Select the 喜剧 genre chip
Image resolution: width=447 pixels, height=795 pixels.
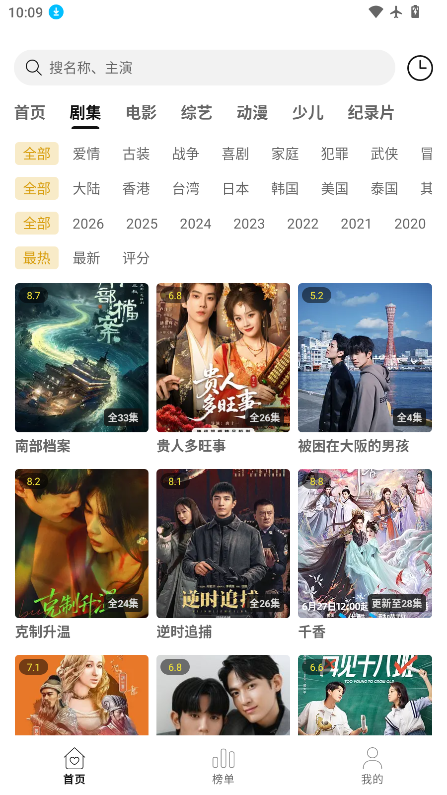[x=235, y=154]
